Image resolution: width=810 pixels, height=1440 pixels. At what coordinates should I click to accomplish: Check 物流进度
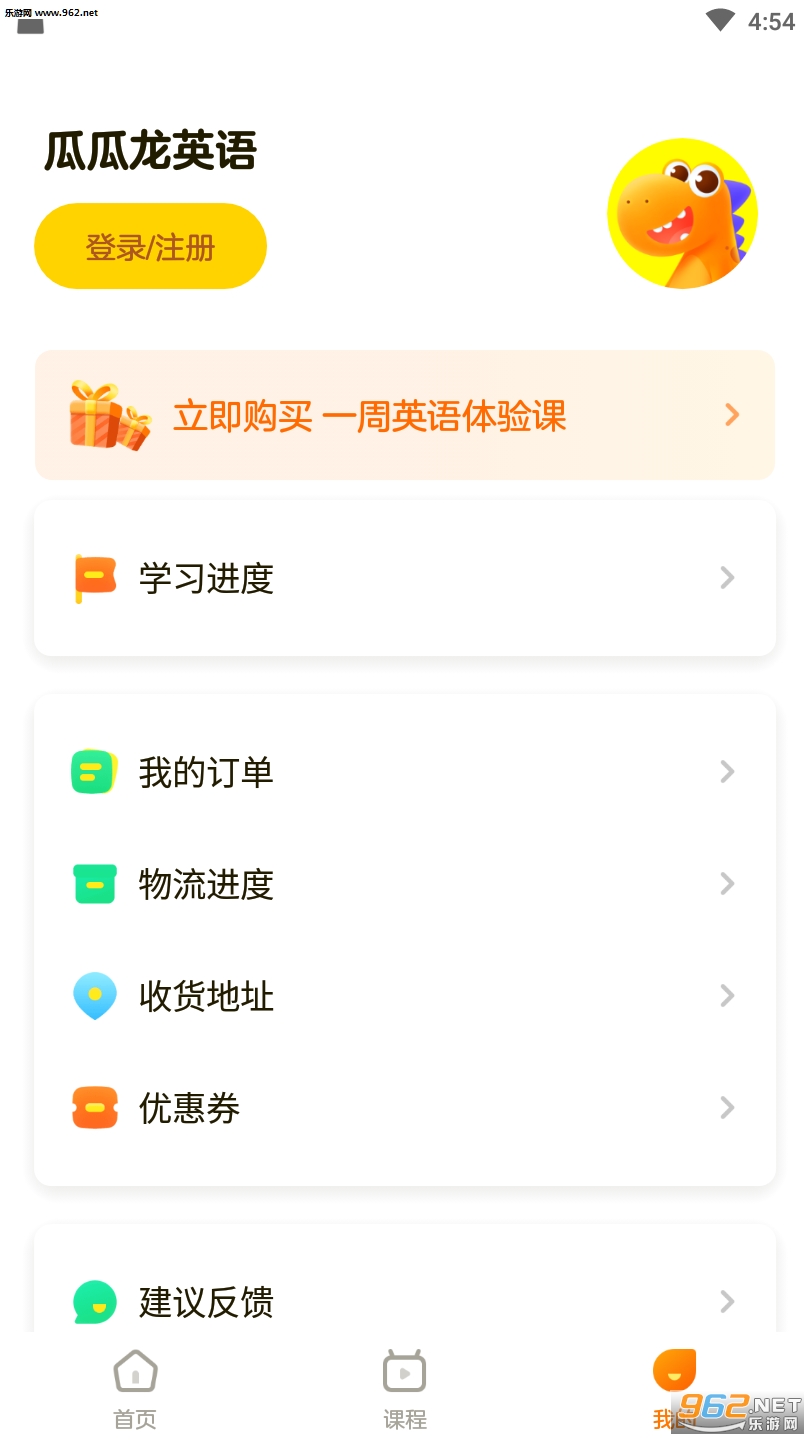coord(404,884)
